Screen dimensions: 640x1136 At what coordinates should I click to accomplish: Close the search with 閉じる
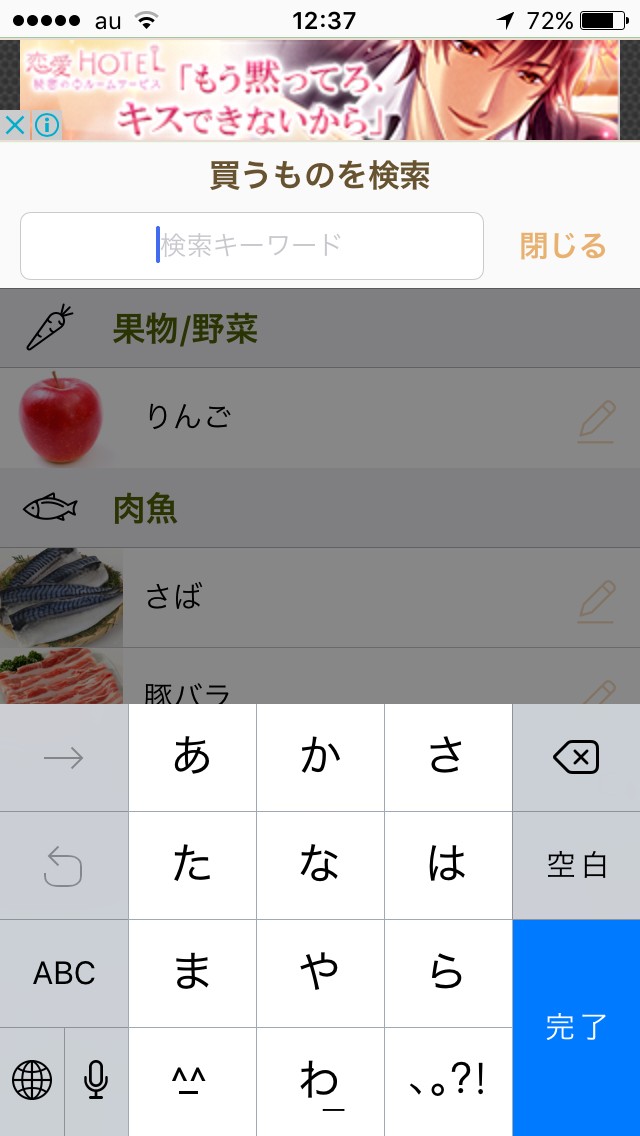[563, 246]
